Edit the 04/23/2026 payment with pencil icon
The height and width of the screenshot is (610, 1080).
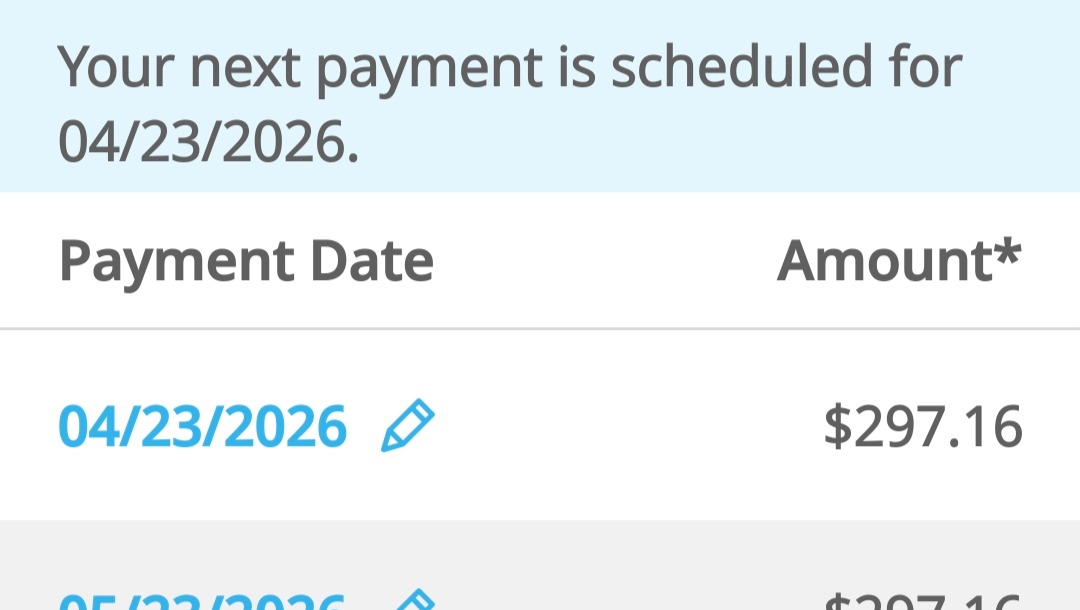(x=408, y=426)
